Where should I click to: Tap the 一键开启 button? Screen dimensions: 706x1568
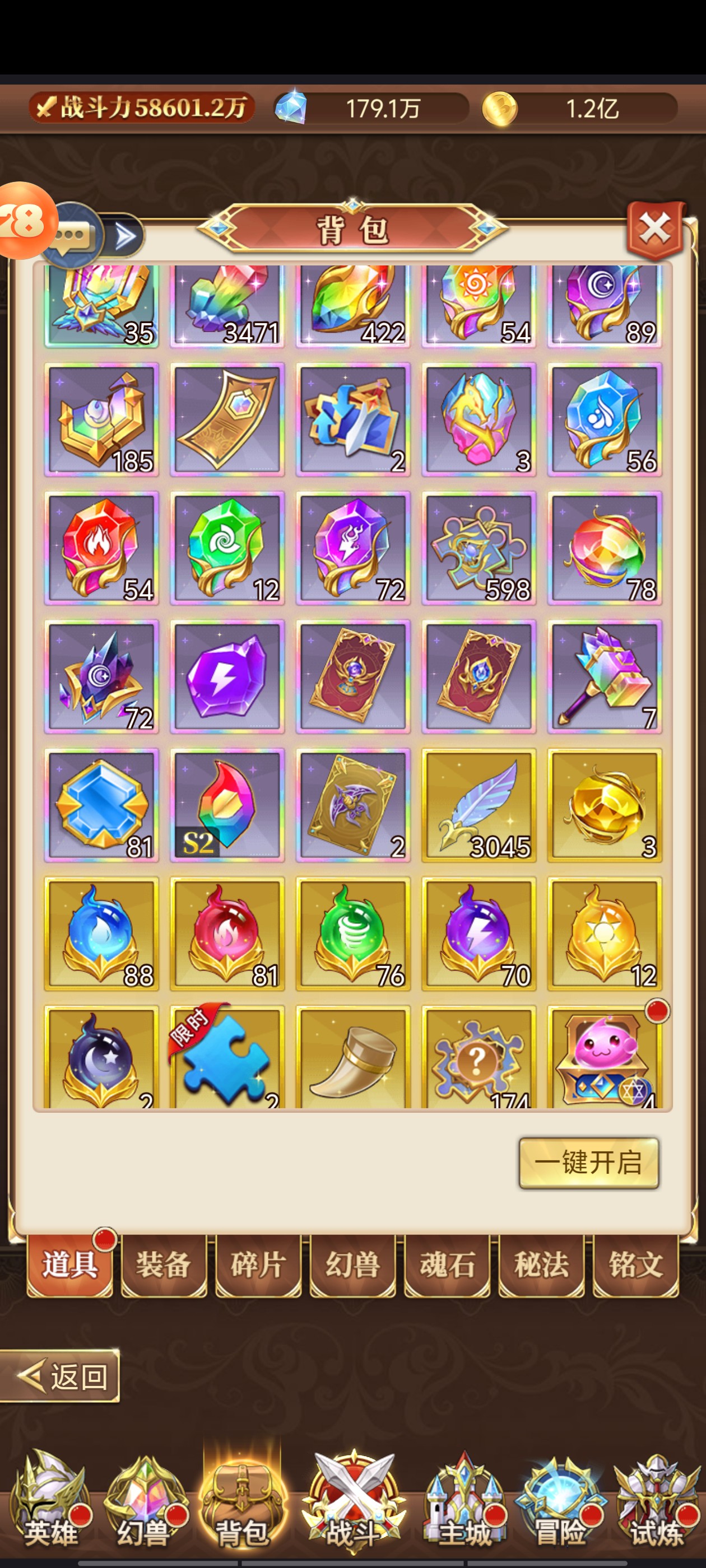point(588,1162)
